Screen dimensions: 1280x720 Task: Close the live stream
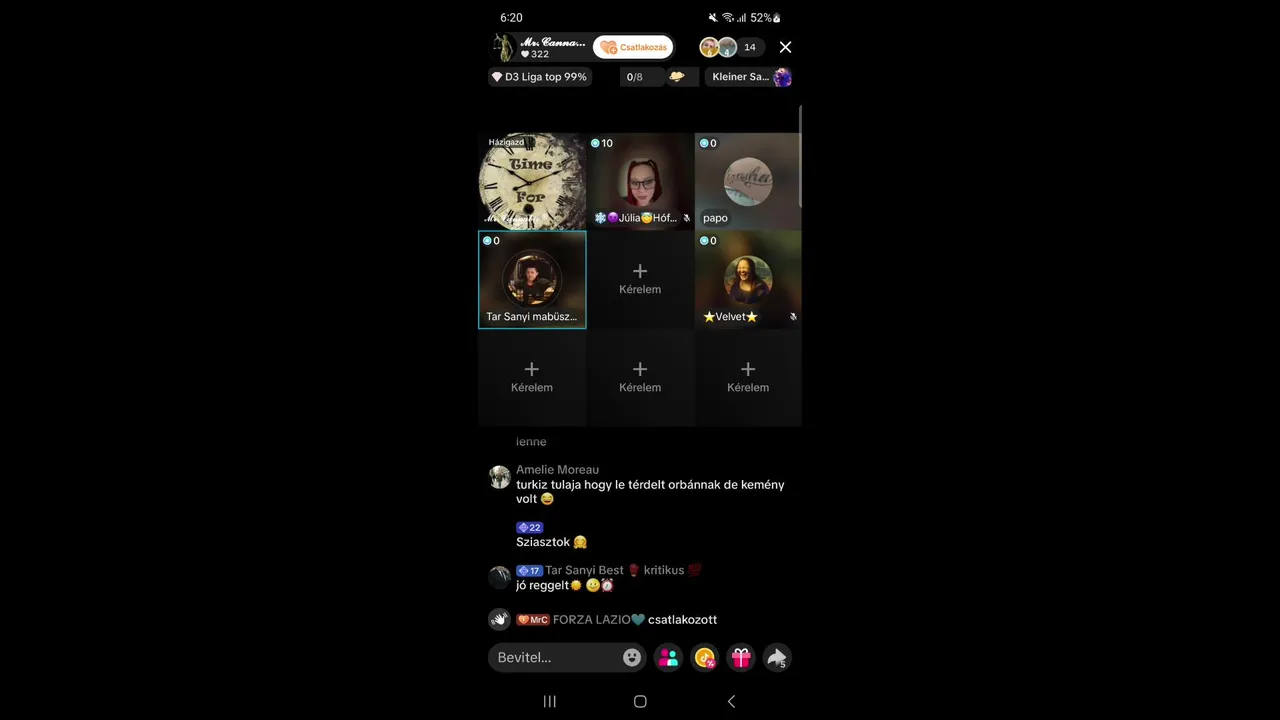(x=785, y=47)
